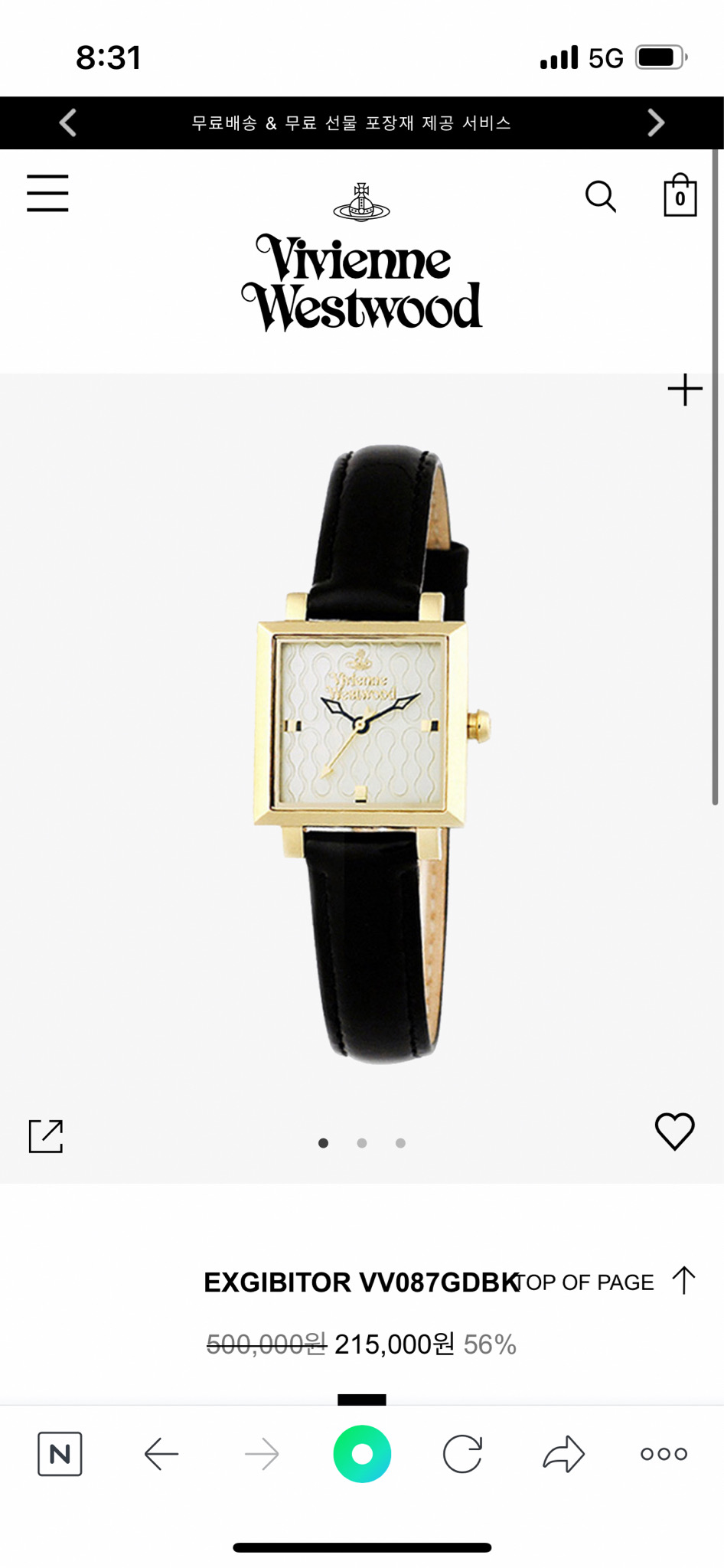Open the site search

[x=600, y=197]
